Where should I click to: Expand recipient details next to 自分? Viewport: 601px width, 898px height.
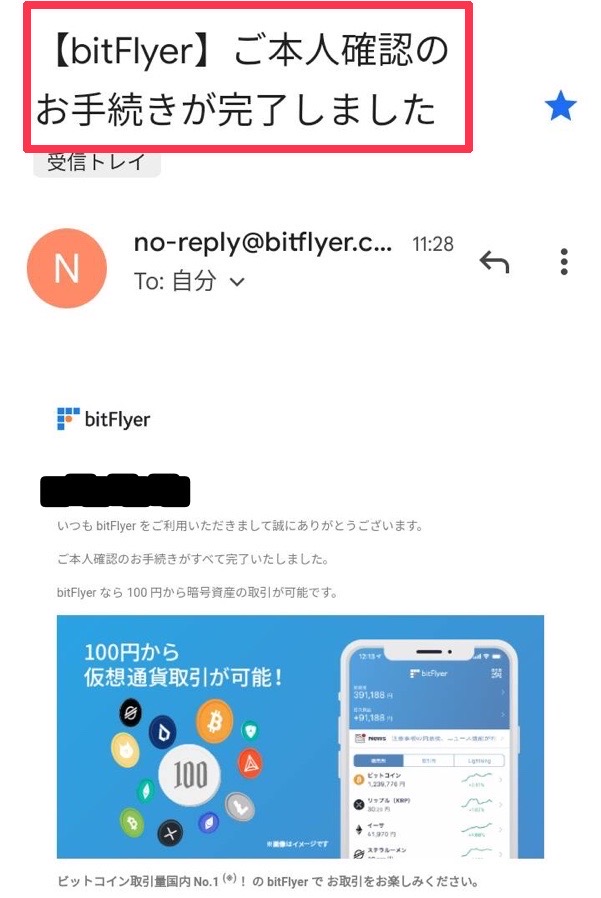click(237, 282)
